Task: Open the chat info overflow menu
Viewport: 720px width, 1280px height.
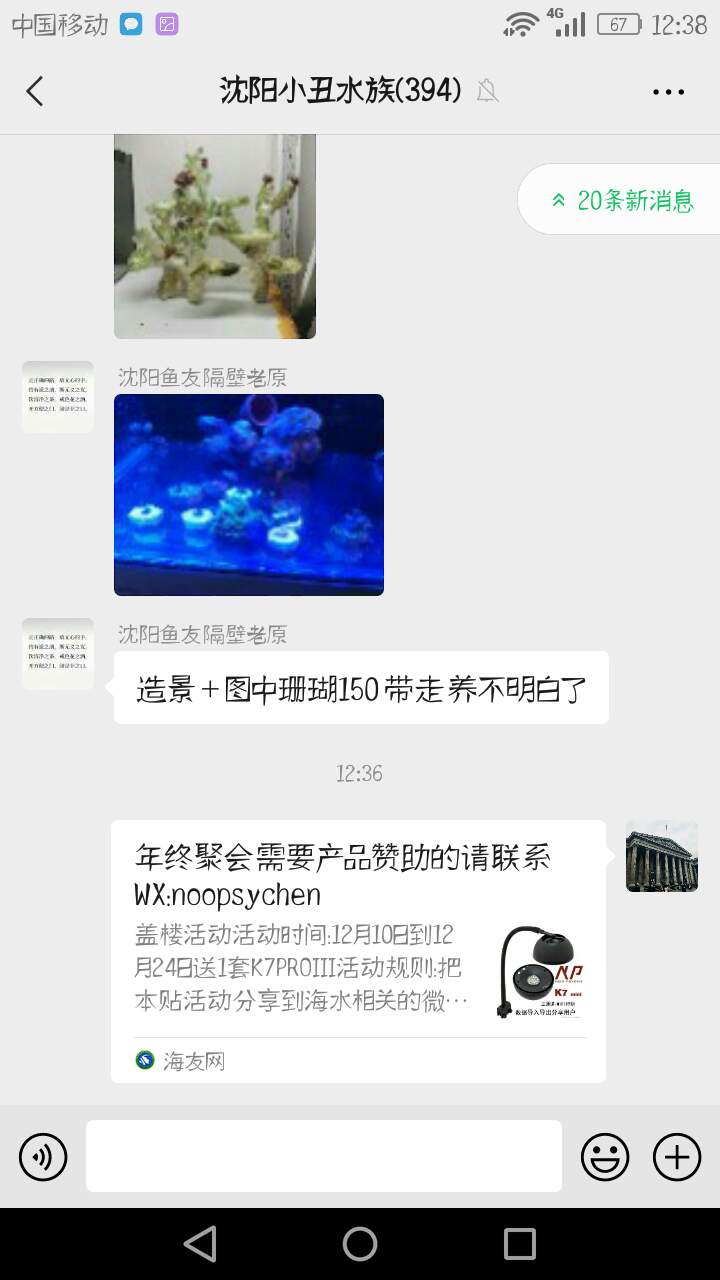Action: click(x=668, y=91)
